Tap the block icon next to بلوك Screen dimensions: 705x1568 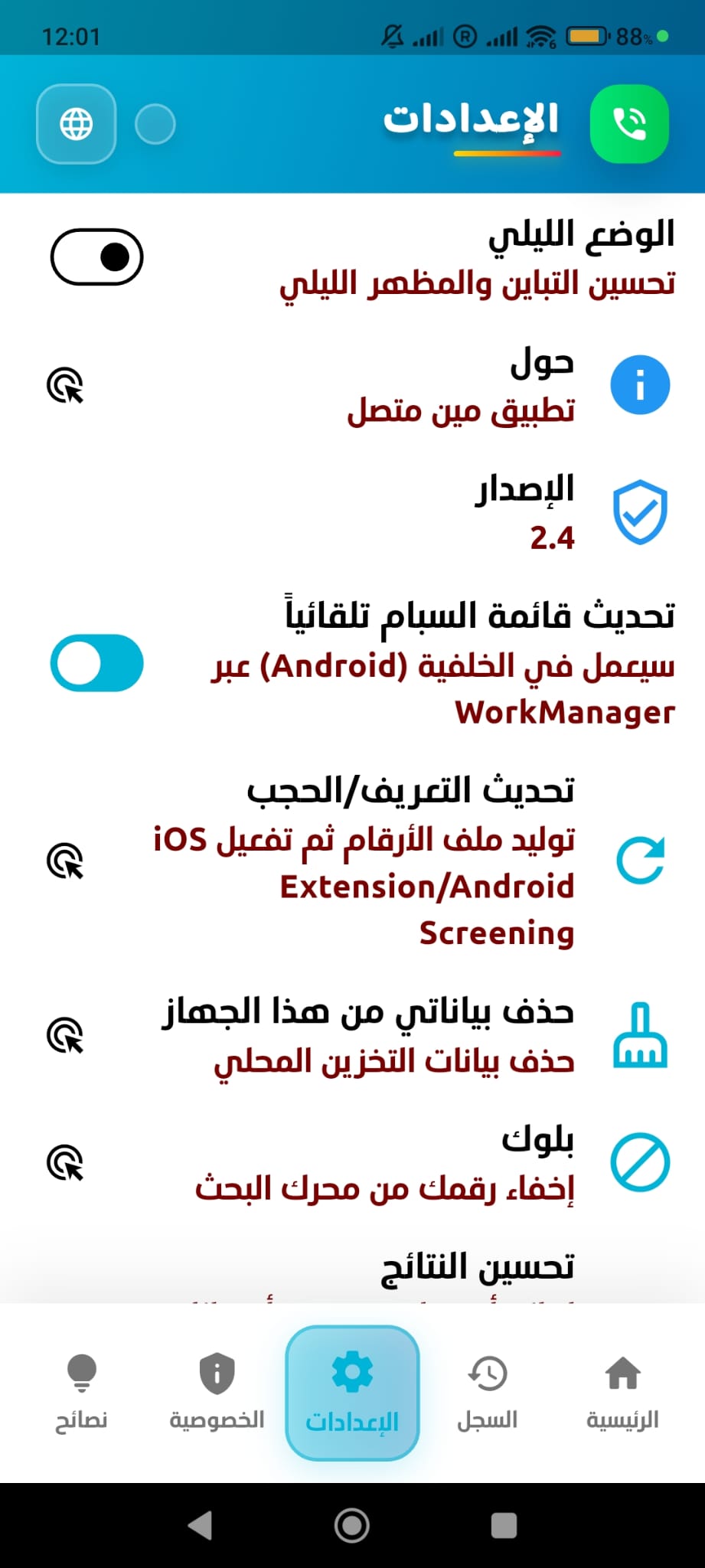click(641, 1162)
